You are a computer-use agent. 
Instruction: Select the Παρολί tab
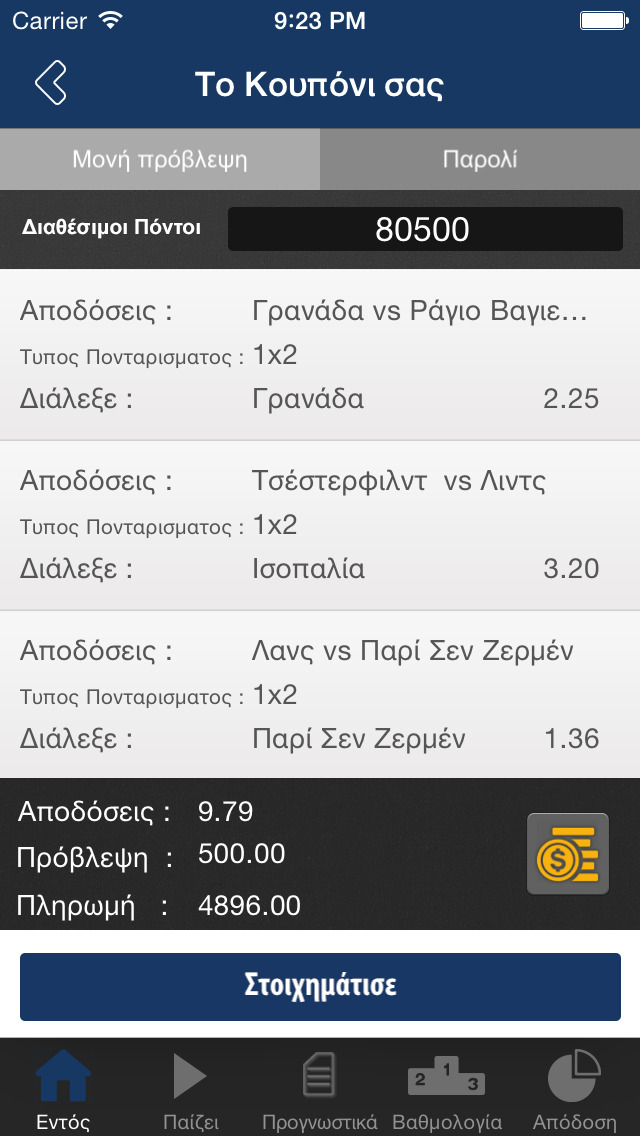pyautogui.click(x=480, y=160)
